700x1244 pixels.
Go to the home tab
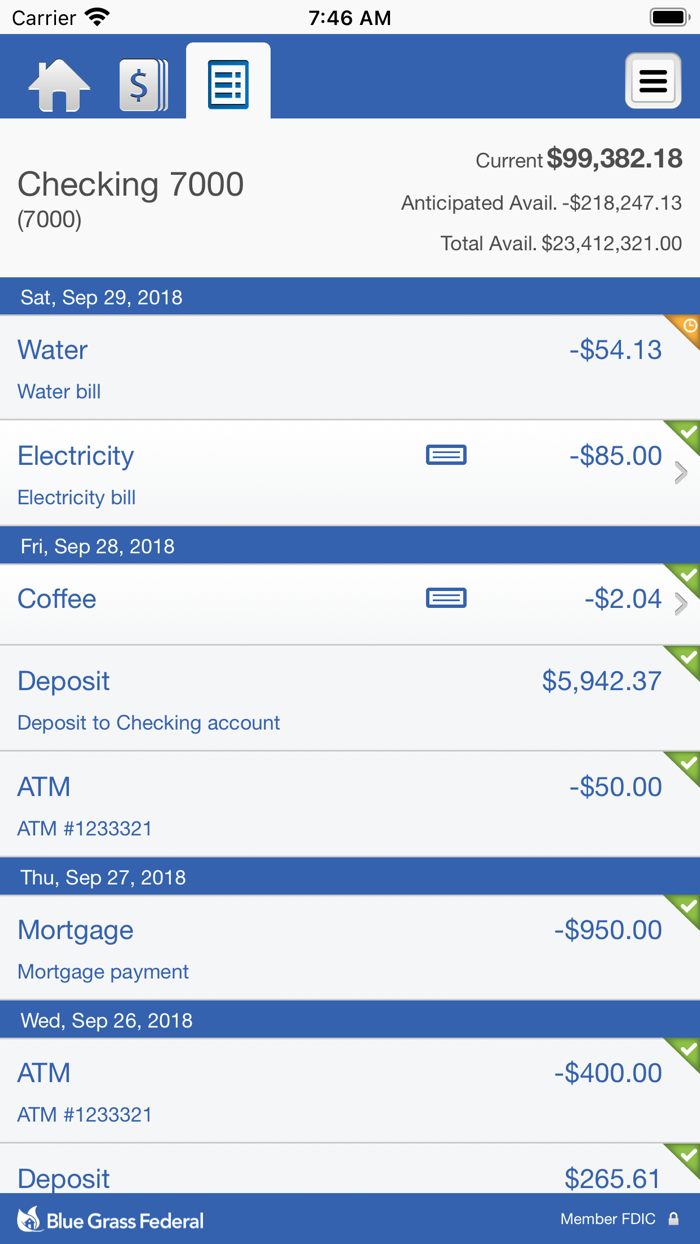point(59,85)
